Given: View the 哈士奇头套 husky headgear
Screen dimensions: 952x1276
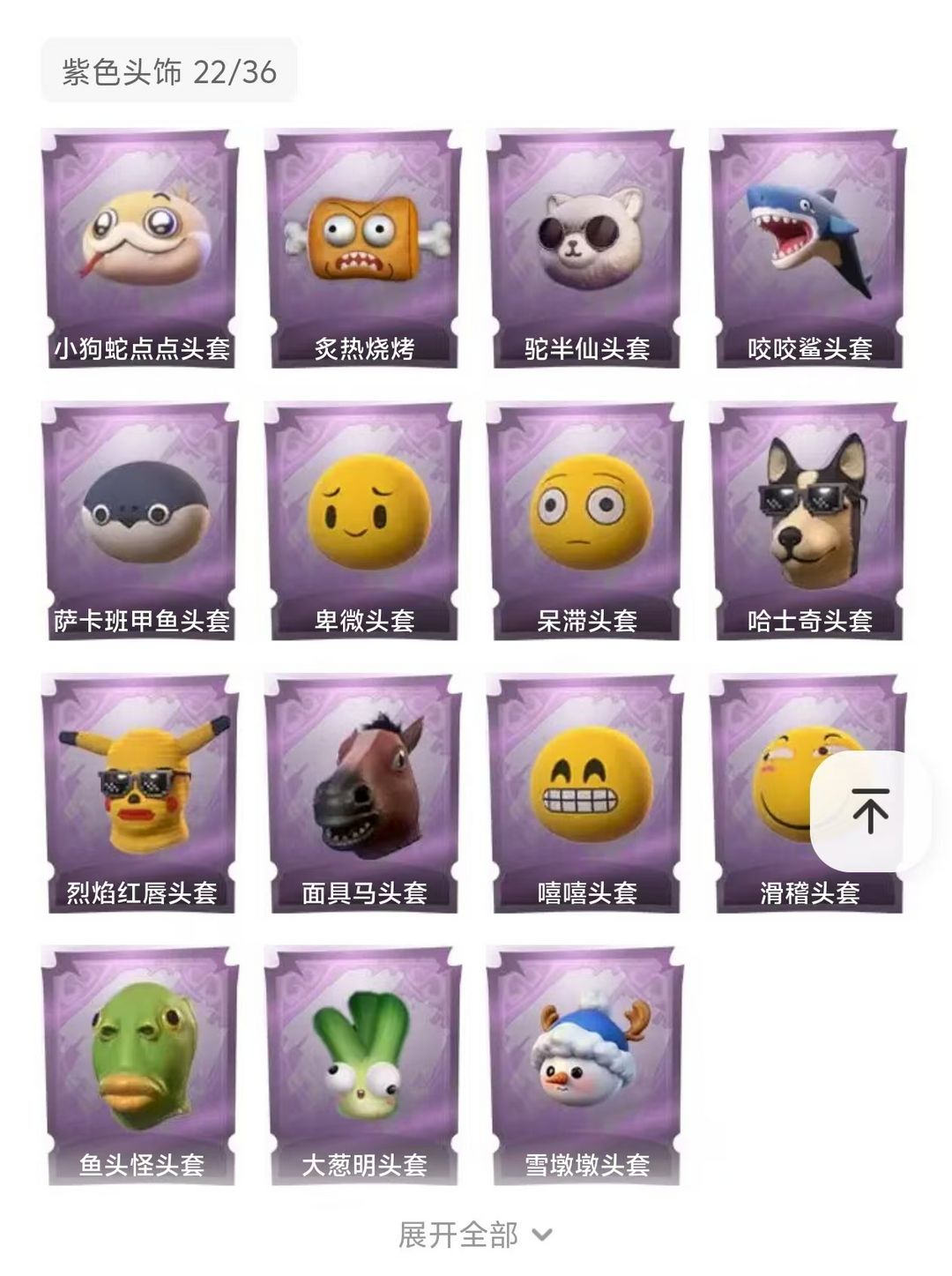Looking at the screenshot, I should click(x=808, y=521).
